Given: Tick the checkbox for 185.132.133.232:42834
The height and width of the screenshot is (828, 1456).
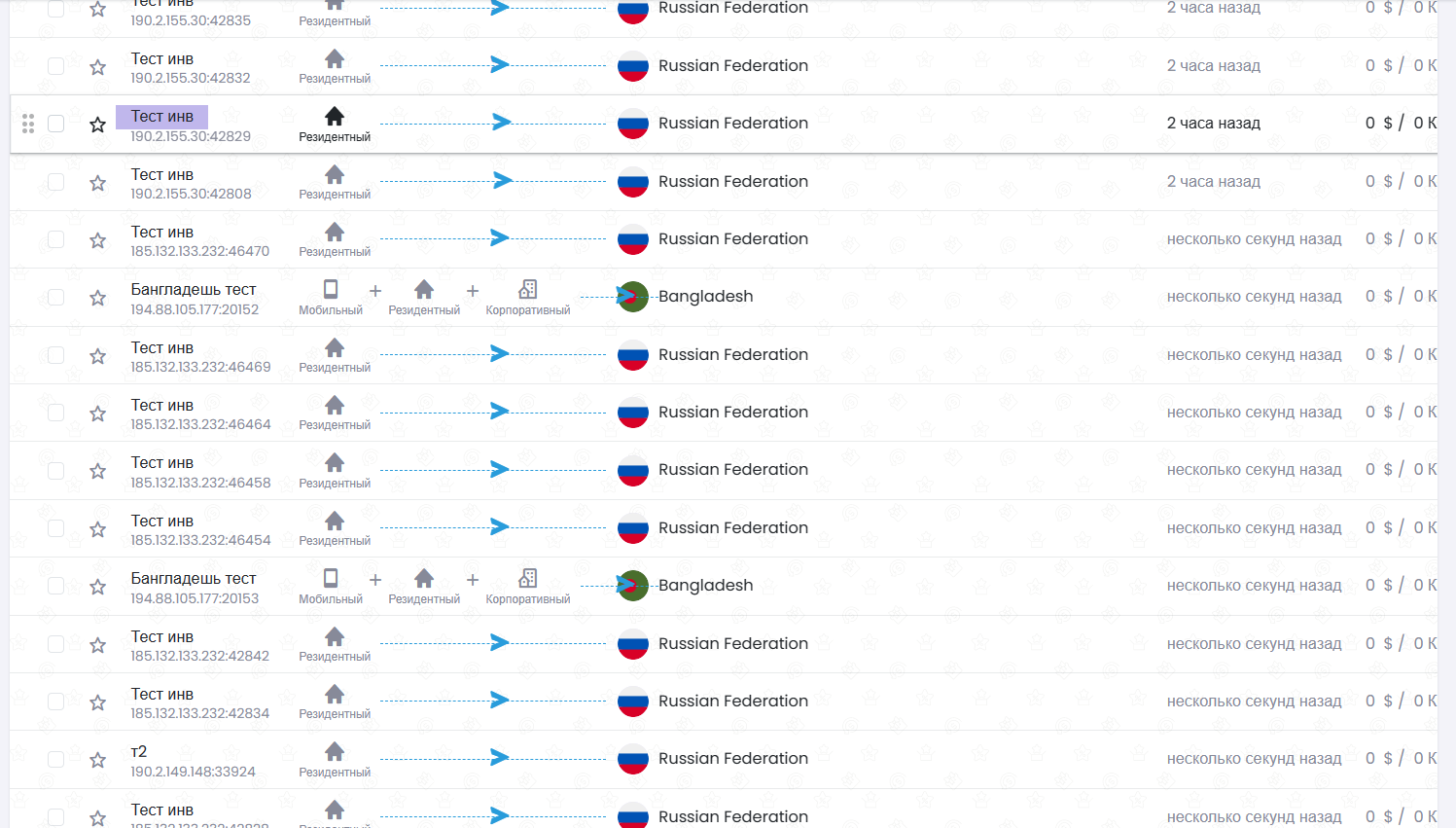Looking at the screenshot, I should 56,702.
